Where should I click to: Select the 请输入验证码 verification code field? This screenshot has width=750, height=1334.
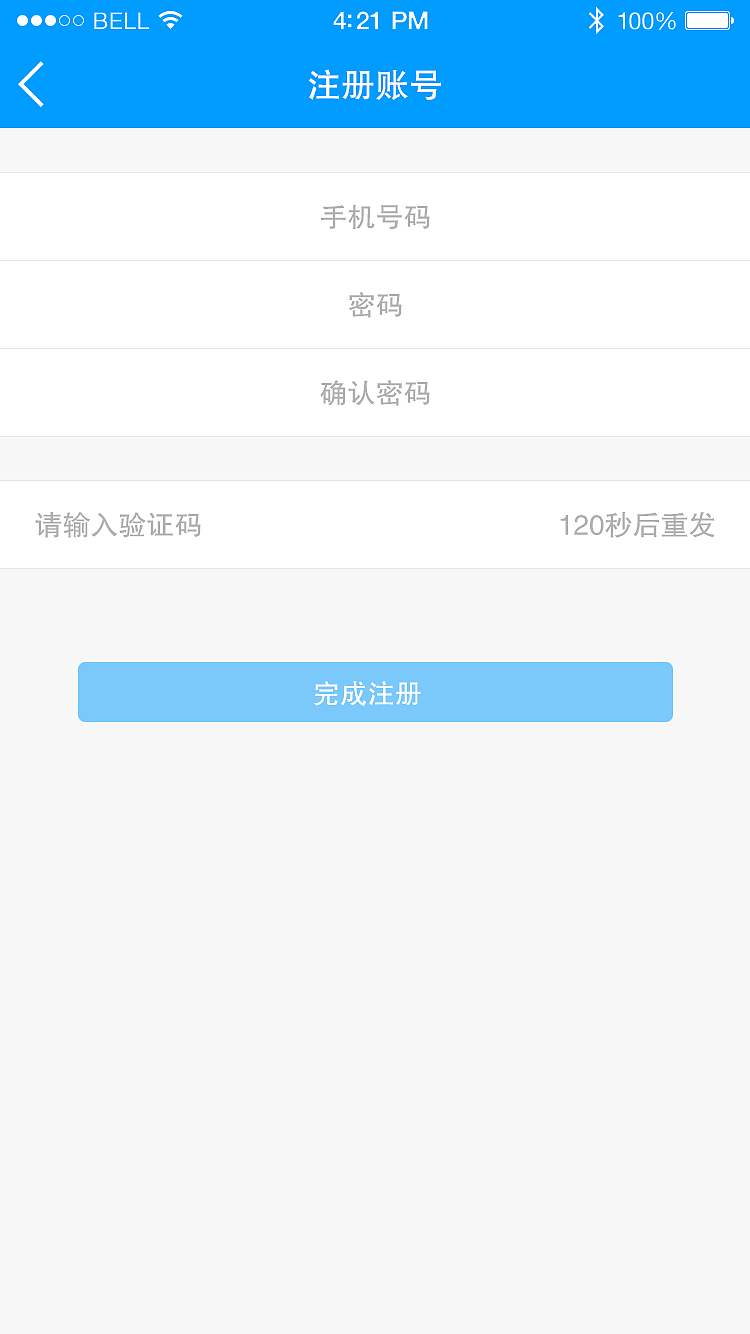point(120,525)
